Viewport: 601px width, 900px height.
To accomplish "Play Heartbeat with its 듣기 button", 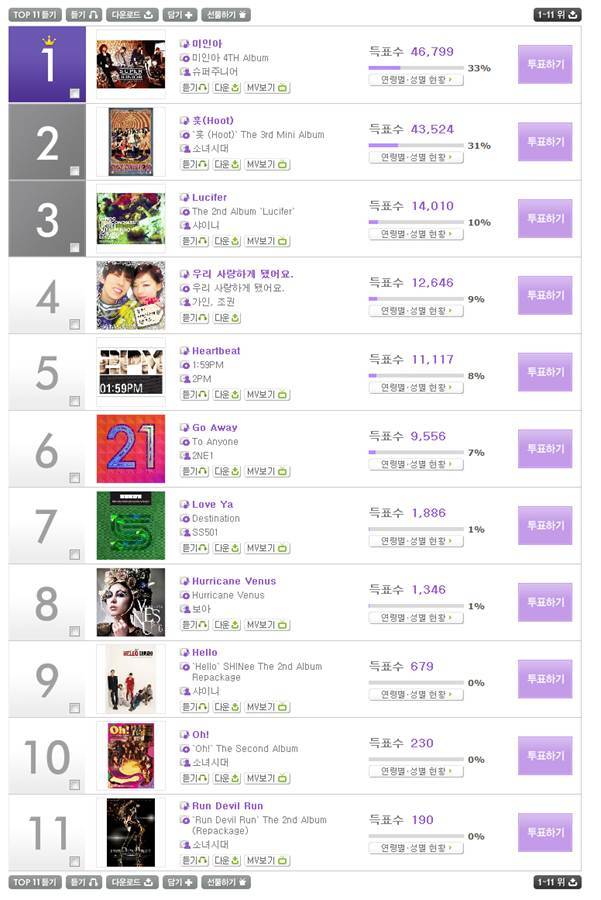I will (x=194, y=395).
